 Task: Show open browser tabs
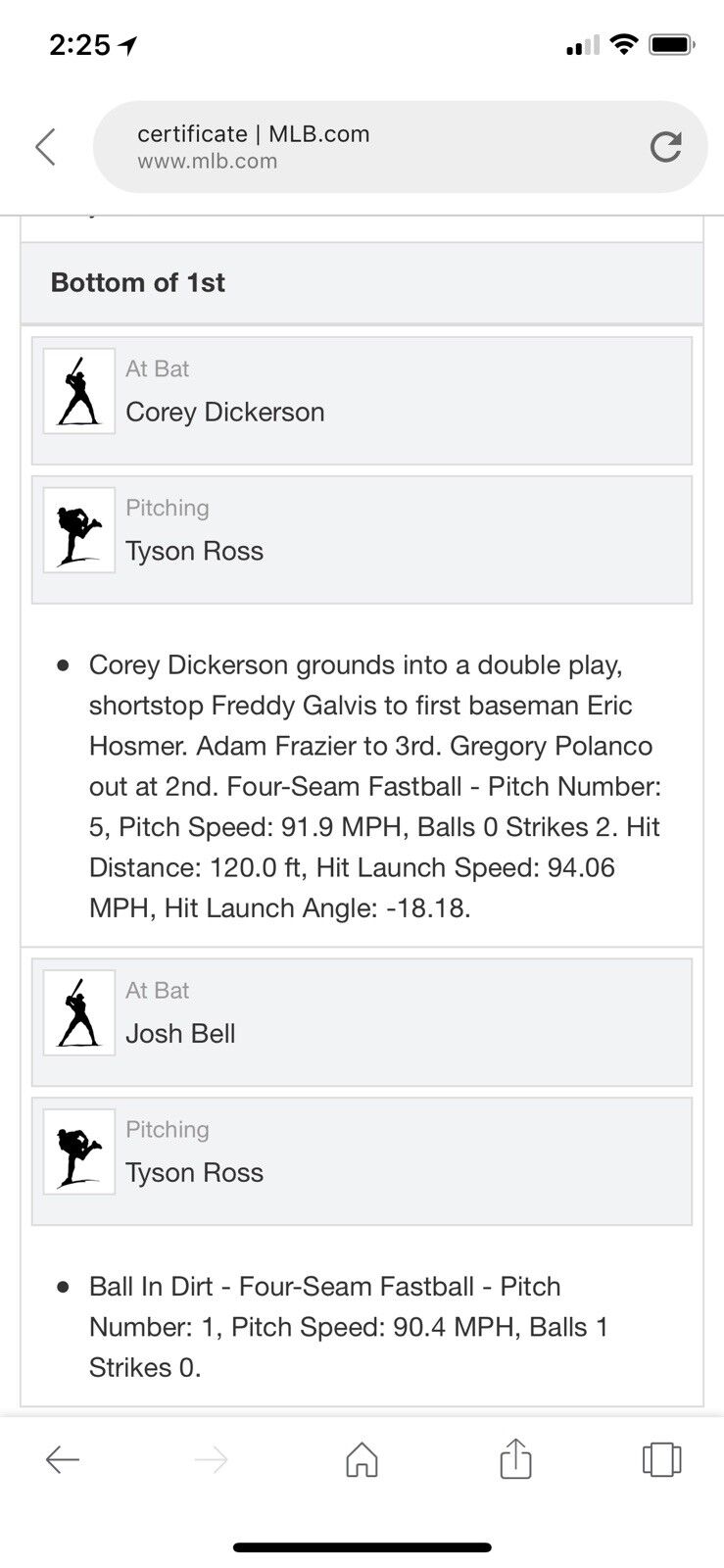[661, 1459]
